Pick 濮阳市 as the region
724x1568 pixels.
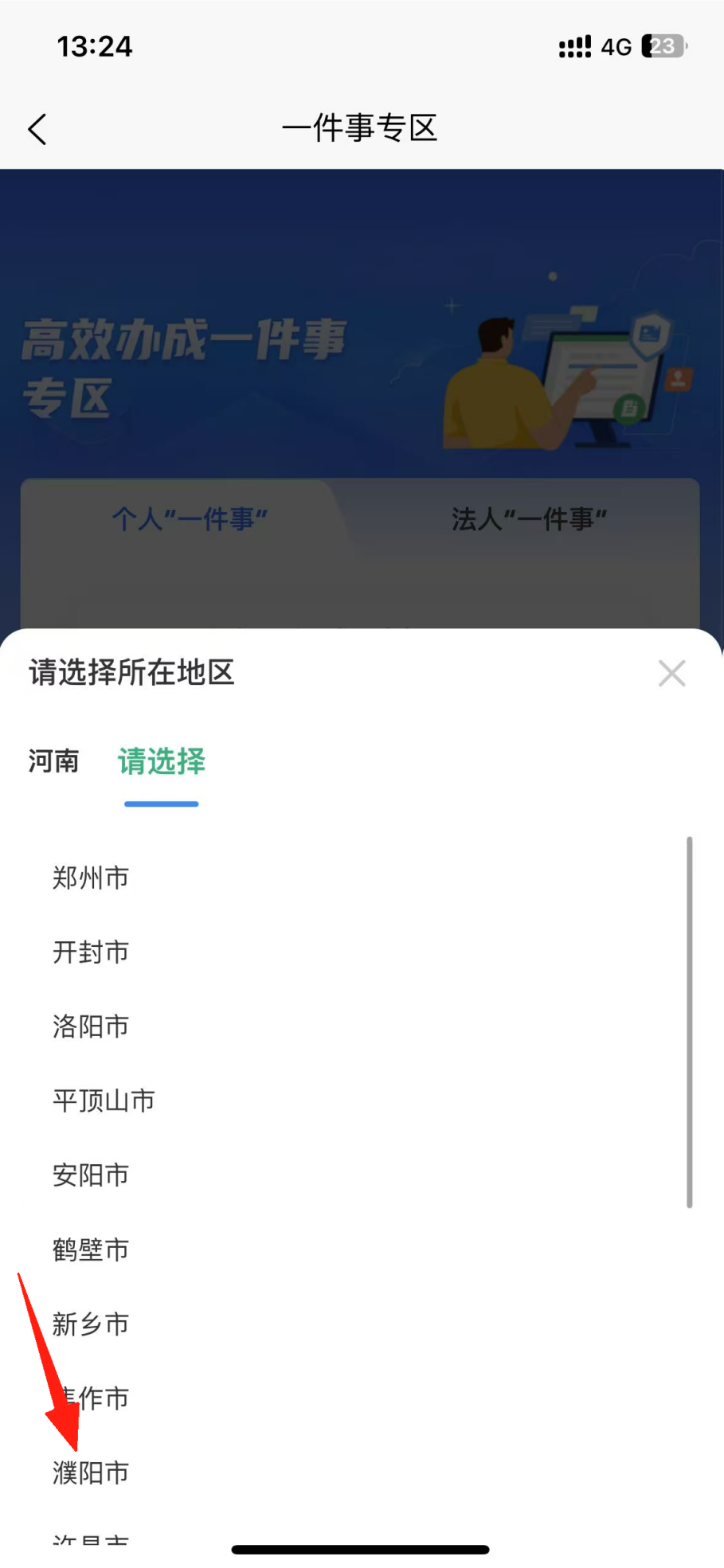(91, 1472)
